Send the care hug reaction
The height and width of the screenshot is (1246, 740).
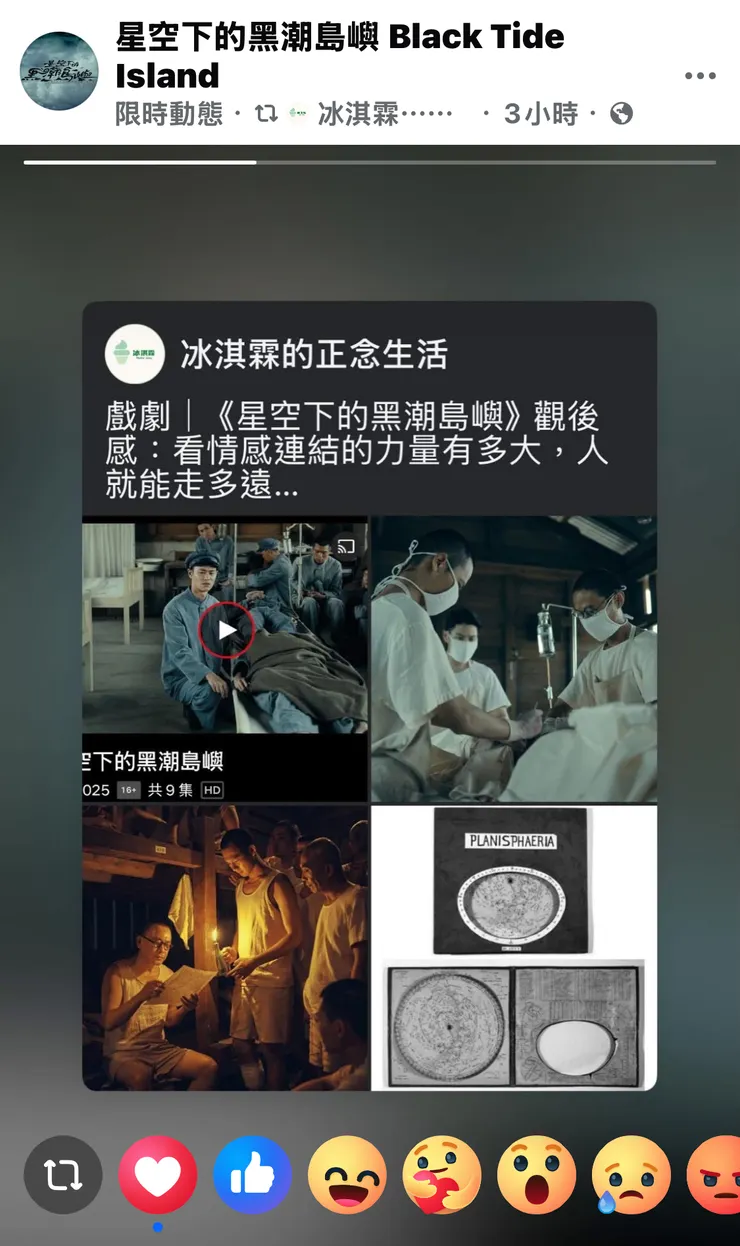click(442, 1175)
